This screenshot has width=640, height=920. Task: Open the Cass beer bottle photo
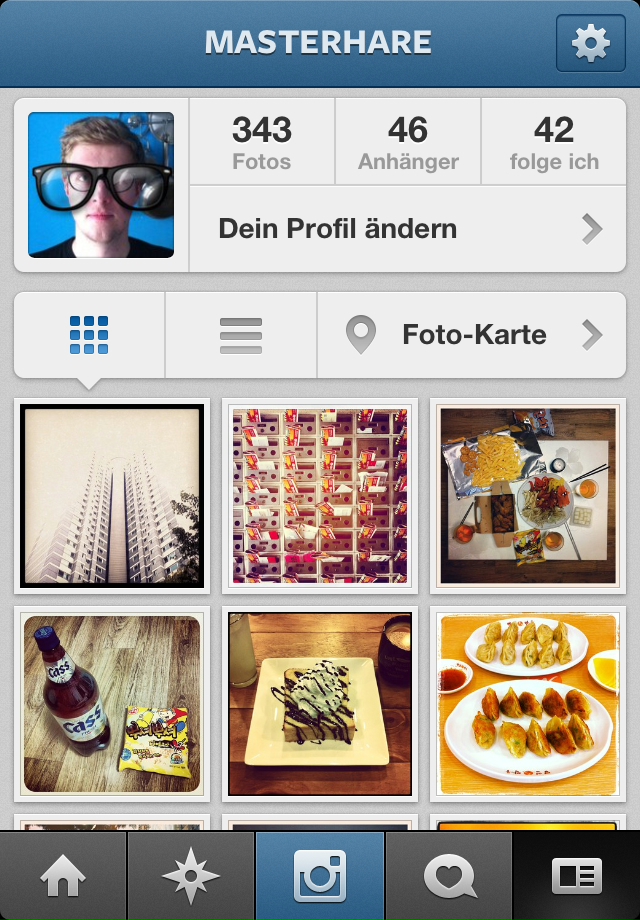coord(112,704)
